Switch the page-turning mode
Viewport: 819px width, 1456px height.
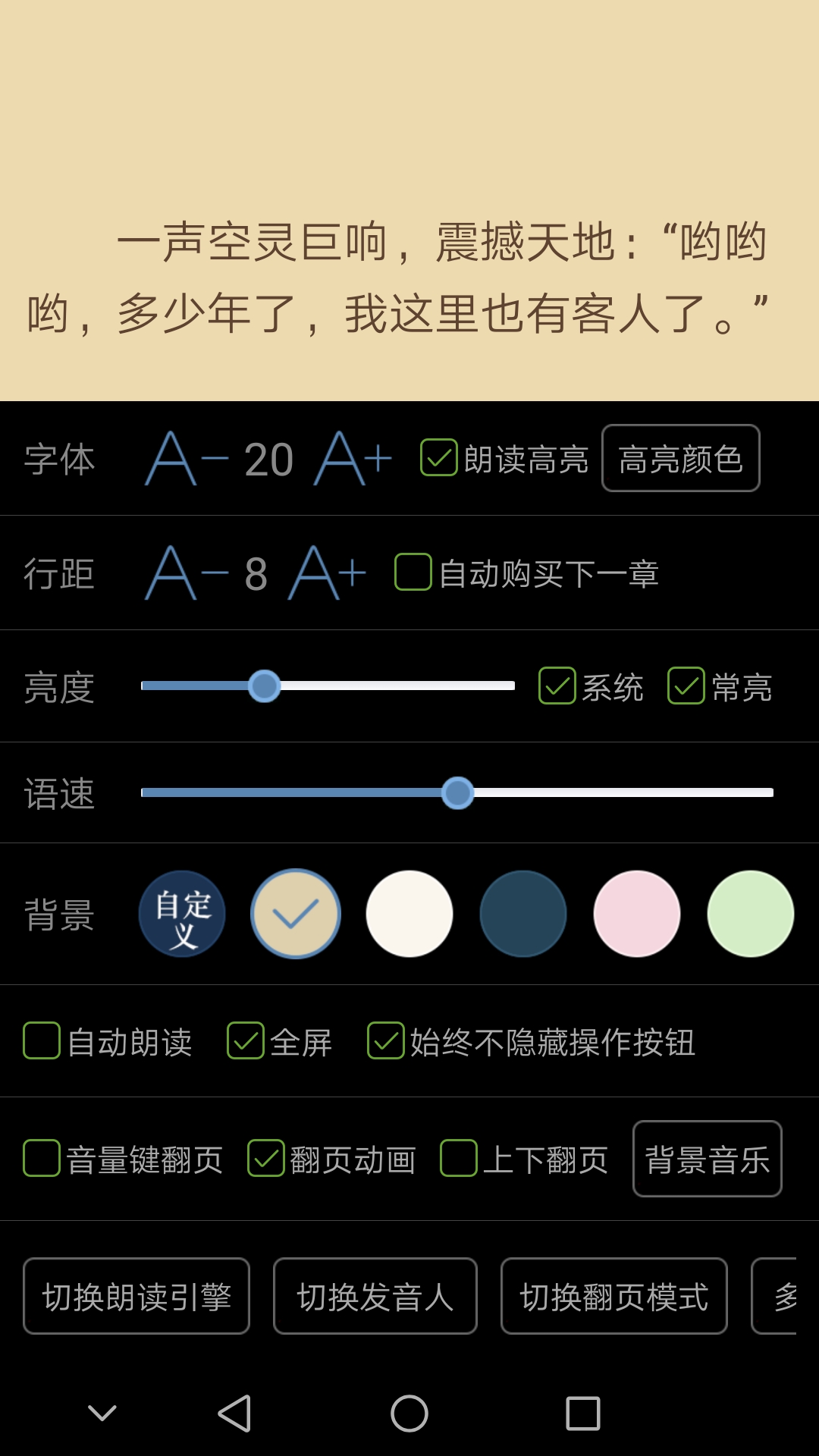point(613,1295)
